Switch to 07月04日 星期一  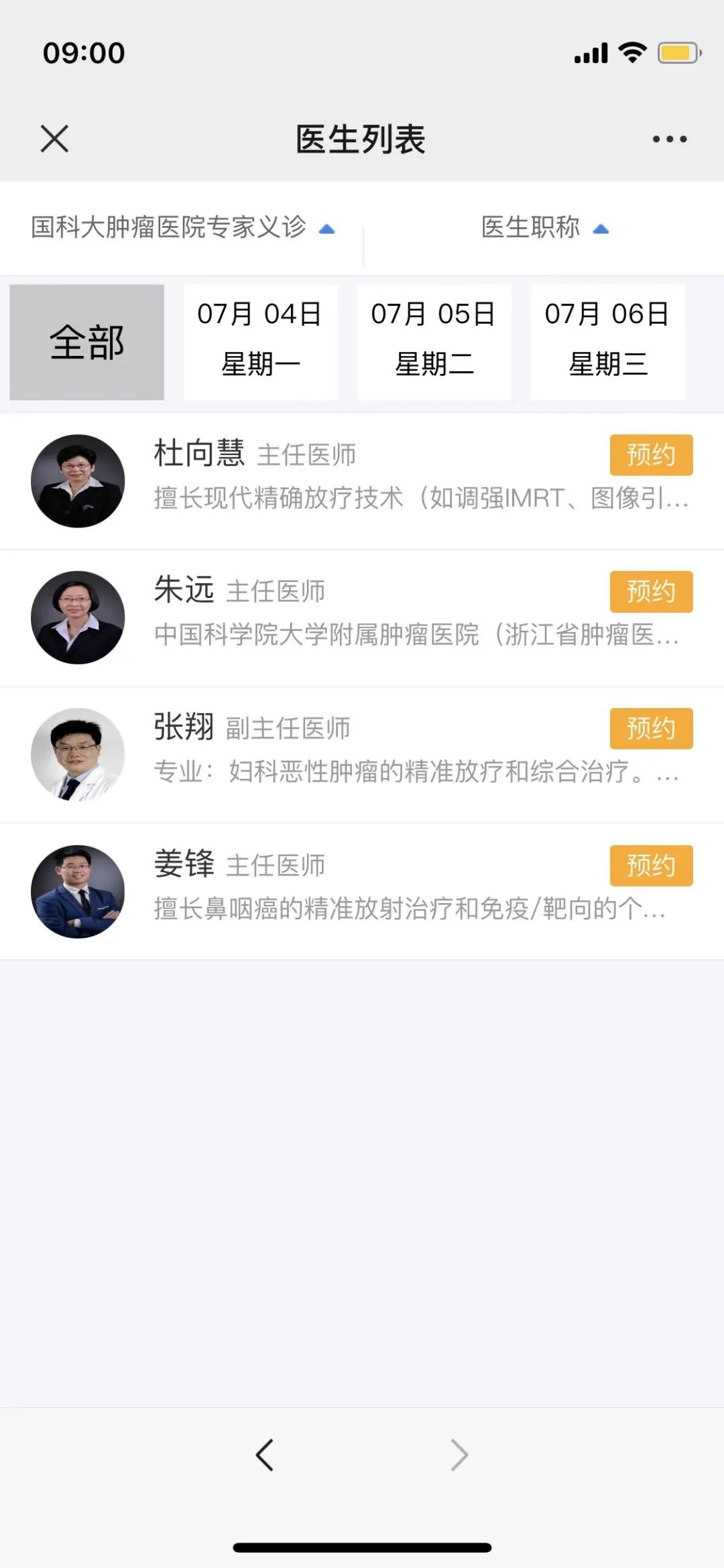(x=260, y=343)
